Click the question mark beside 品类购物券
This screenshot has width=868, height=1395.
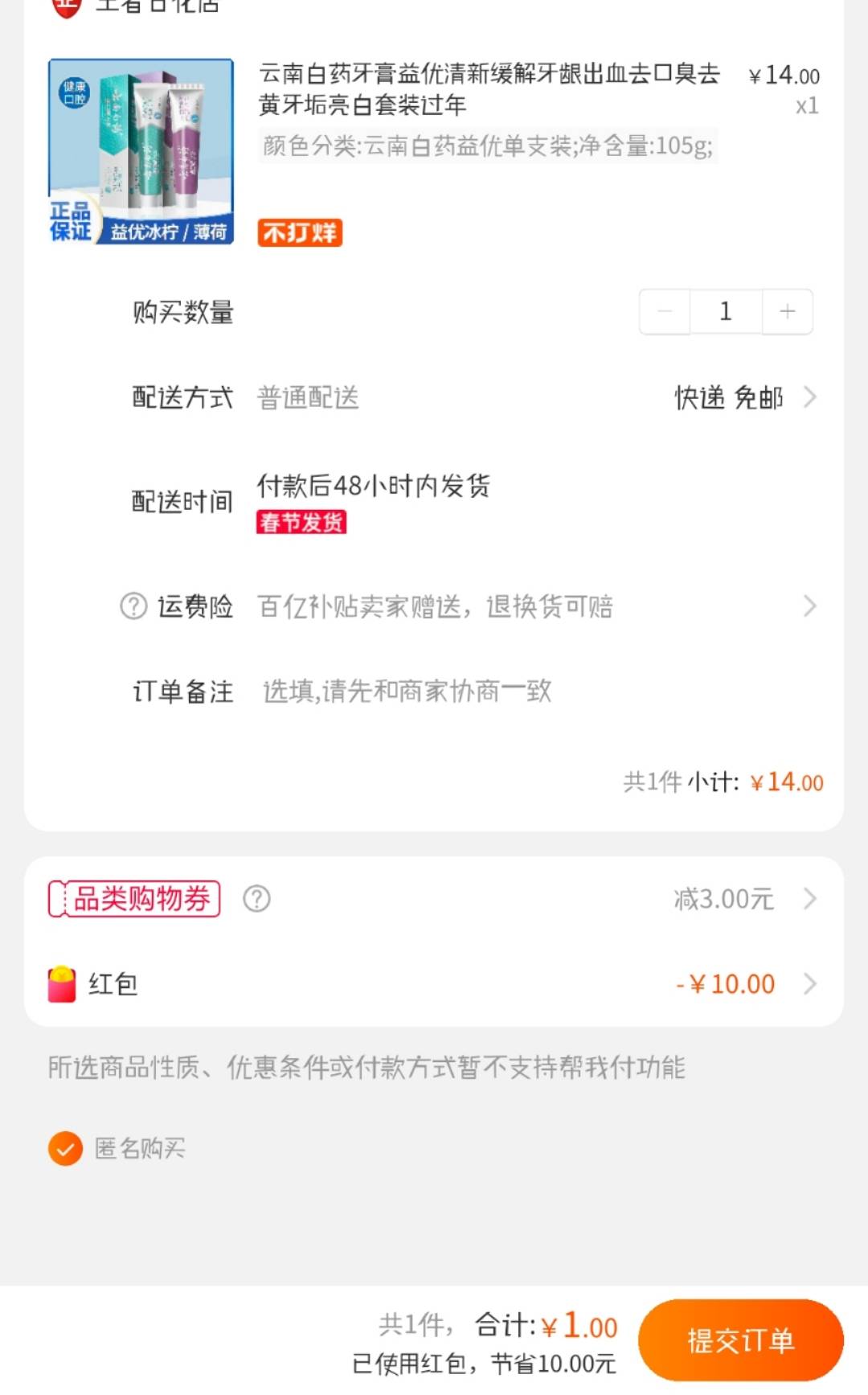pos(256,899)
